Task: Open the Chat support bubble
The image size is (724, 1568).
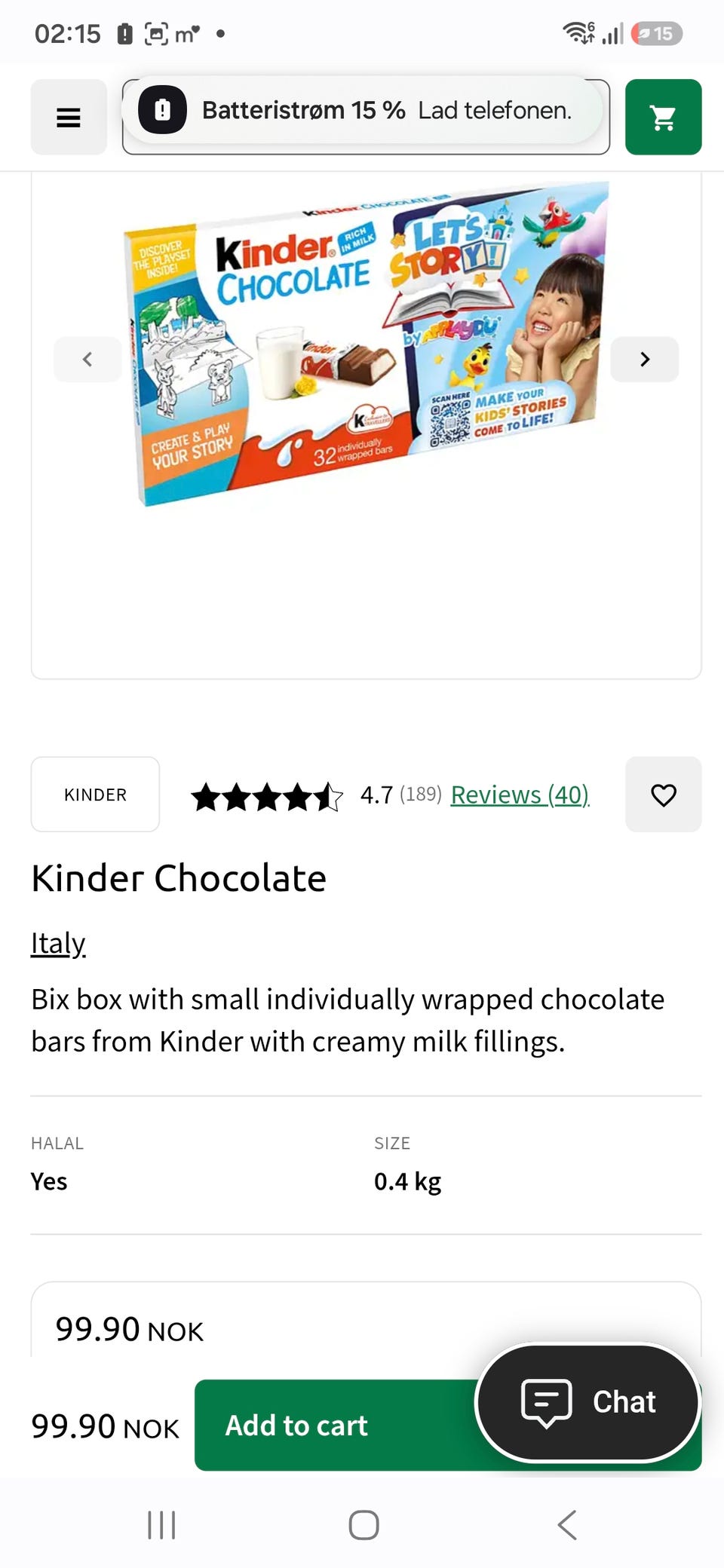Action: tap(588, 1402)
